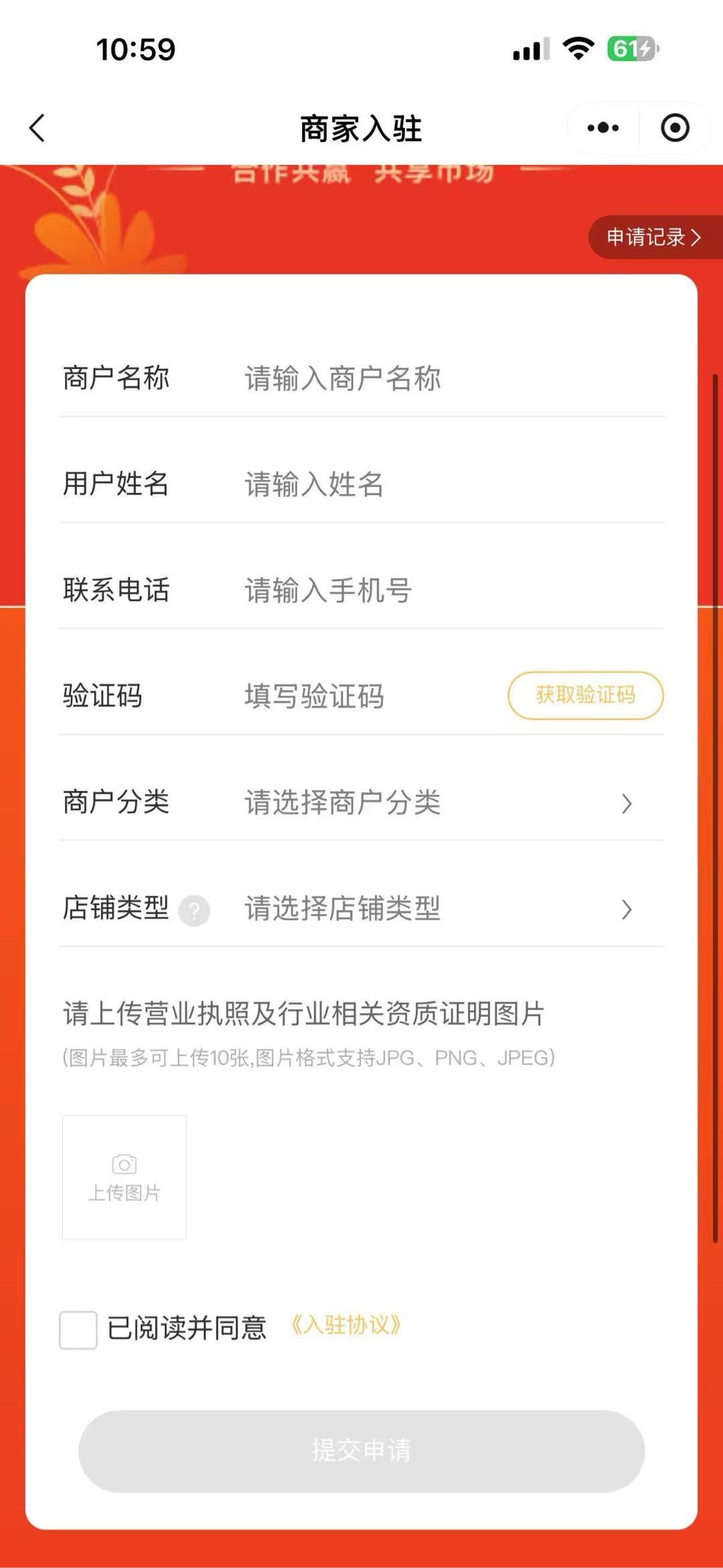
Task: Tap the question mark beside 店铺类型
Action: 193,910
